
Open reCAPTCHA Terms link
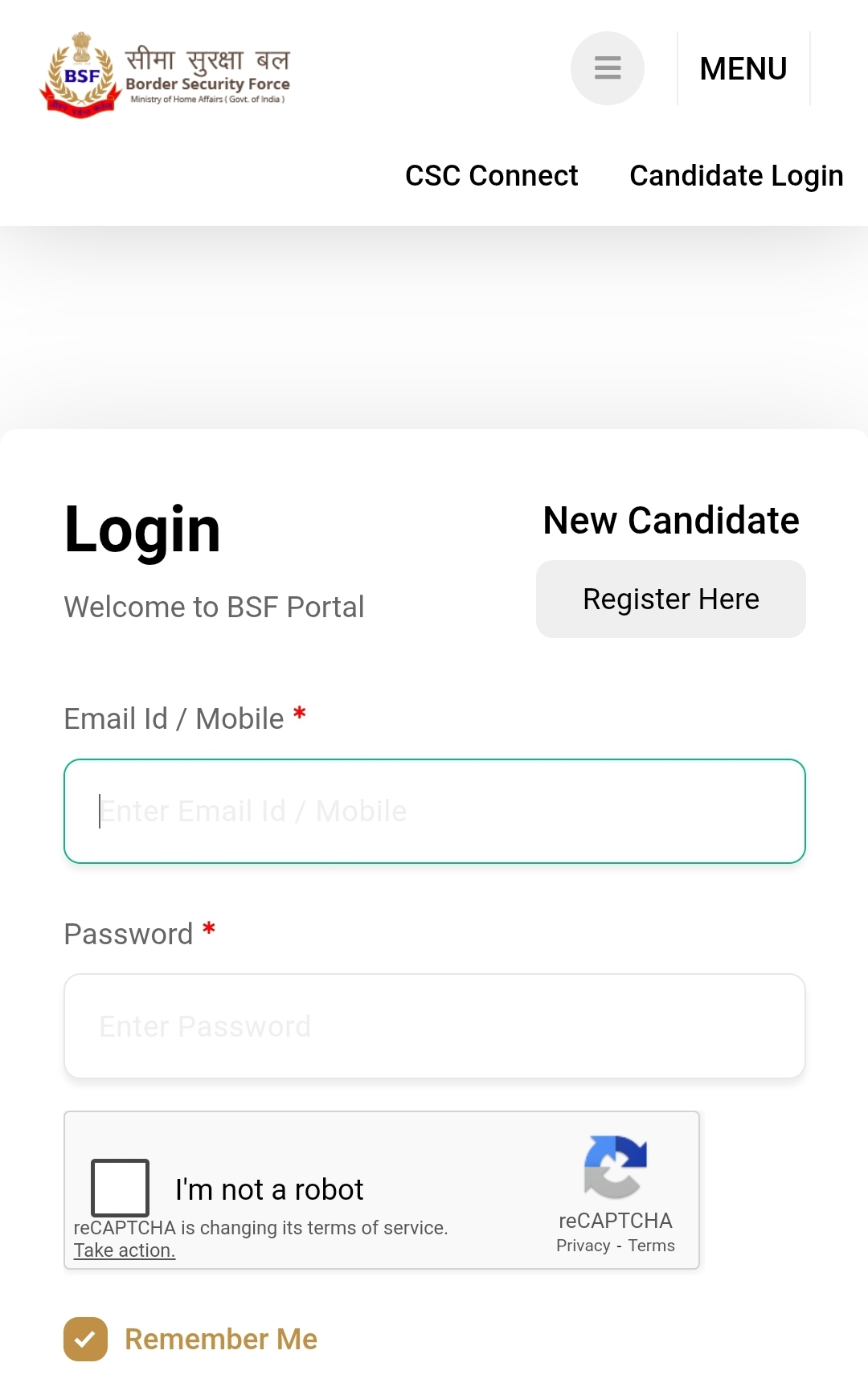(651, 1246)
